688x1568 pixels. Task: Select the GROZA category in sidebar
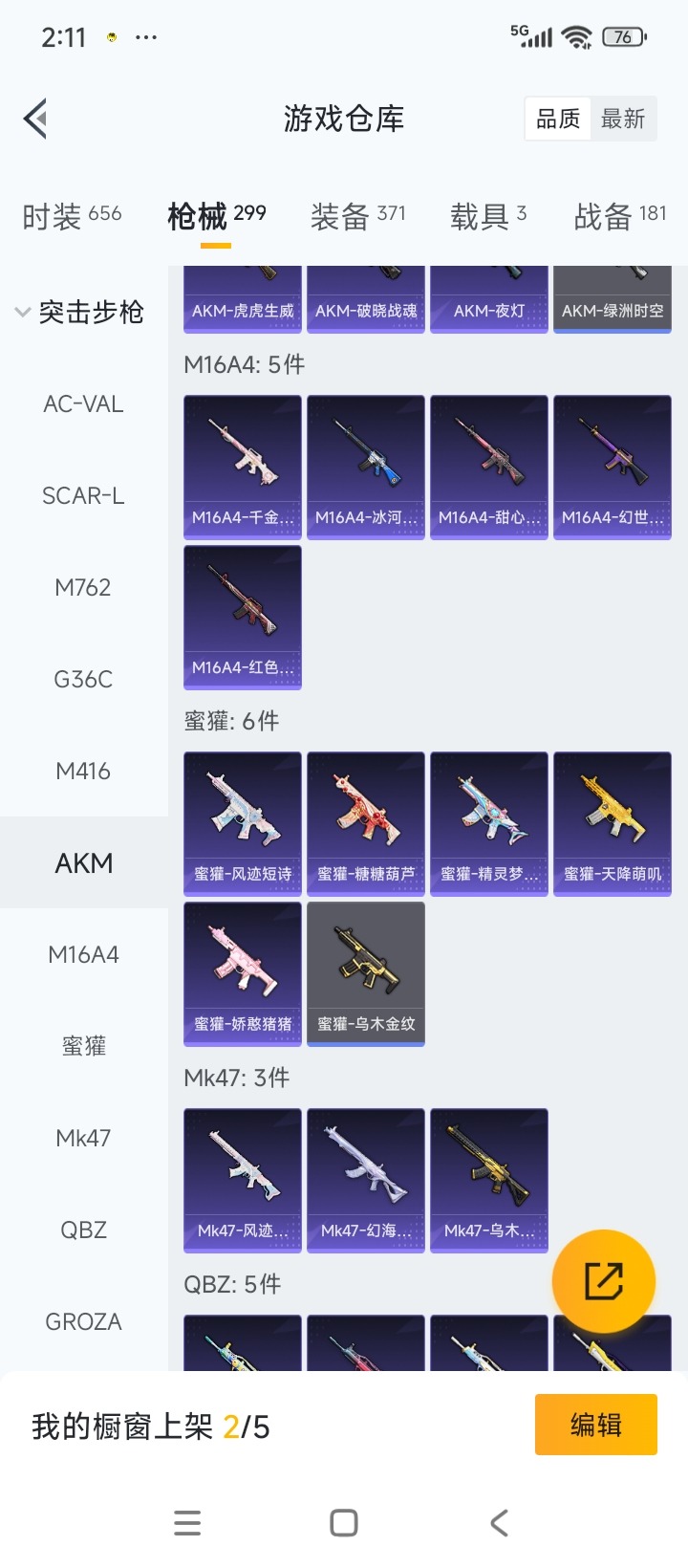83,1321
